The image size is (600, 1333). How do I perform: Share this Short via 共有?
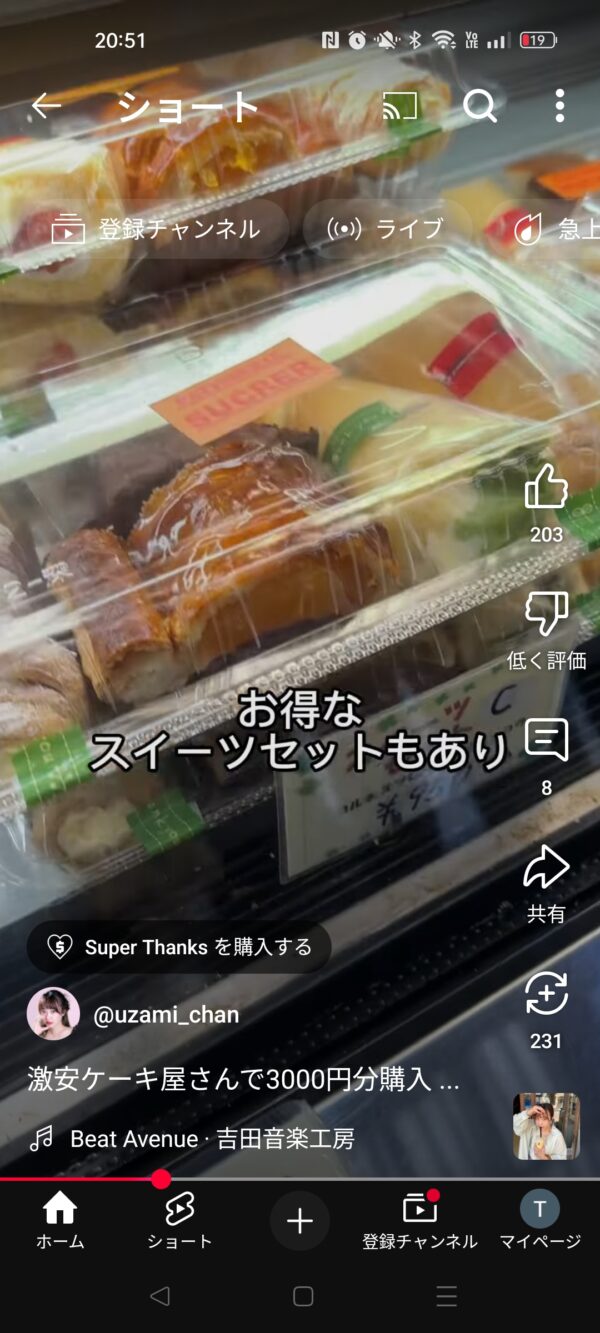point(546,868)
